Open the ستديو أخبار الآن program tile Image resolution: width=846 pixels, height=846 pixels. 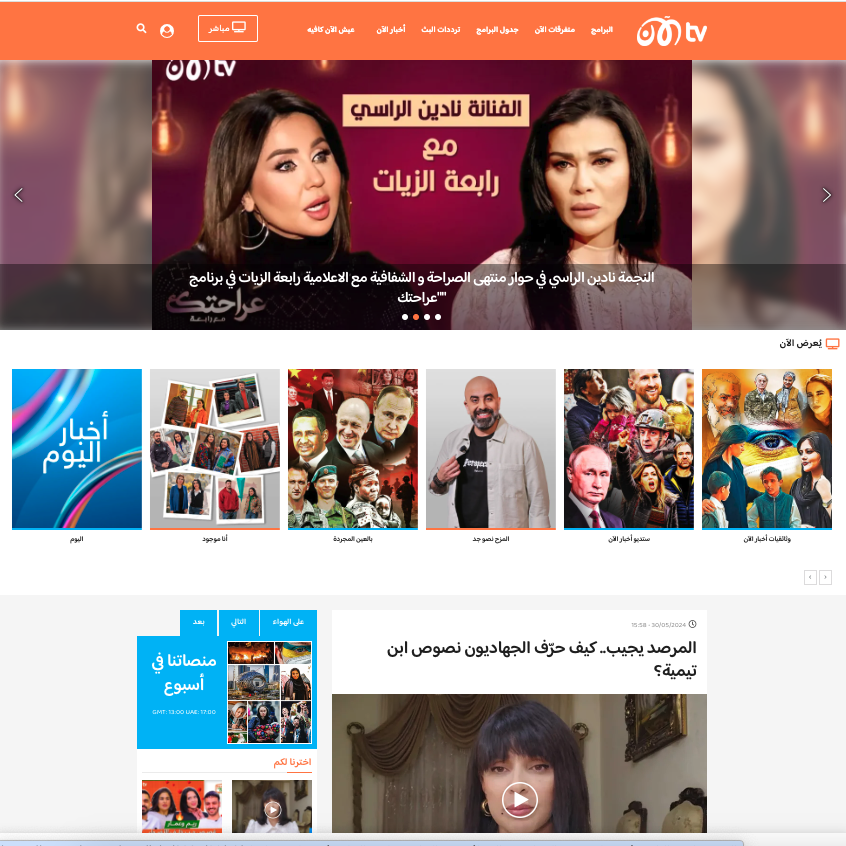coord(629,448)
